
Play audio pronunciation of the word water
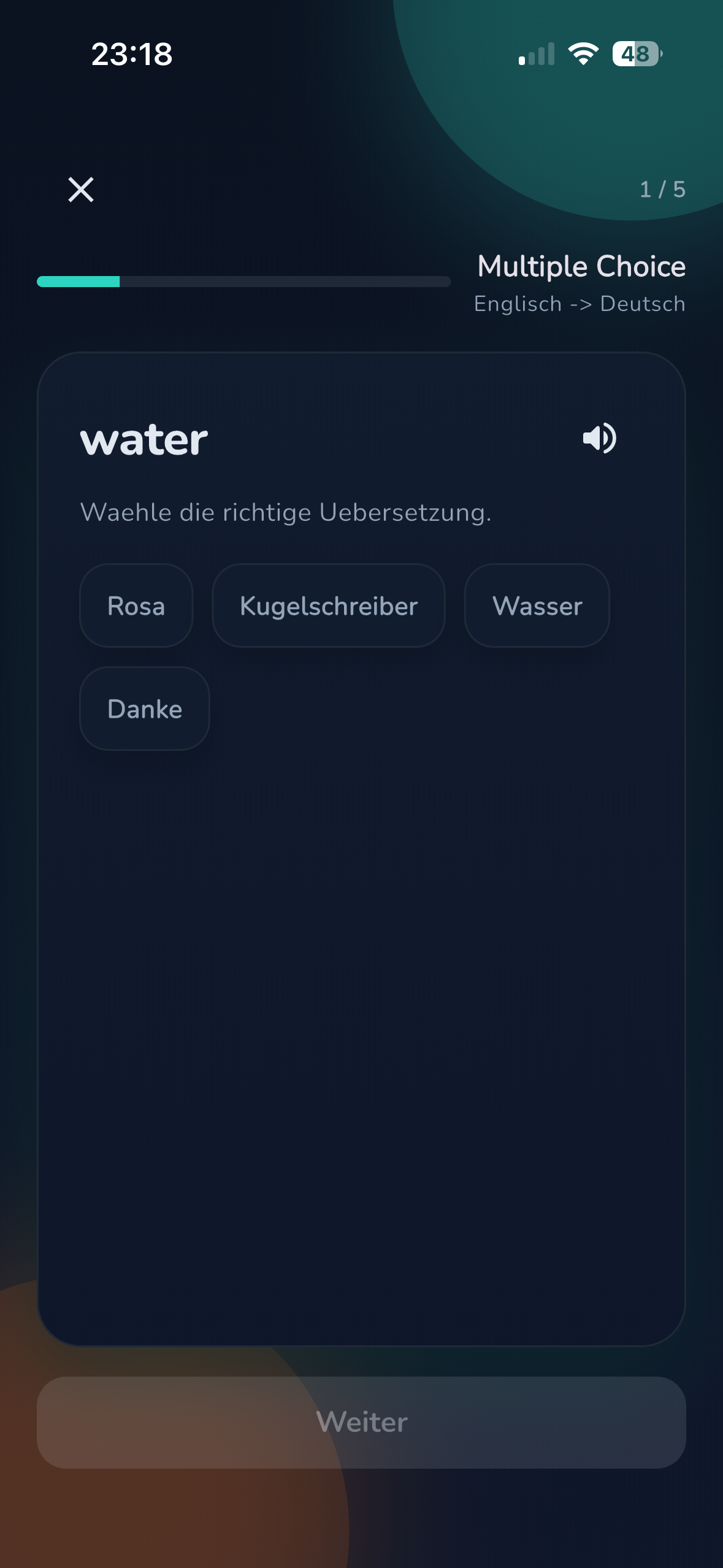(599, 439)
